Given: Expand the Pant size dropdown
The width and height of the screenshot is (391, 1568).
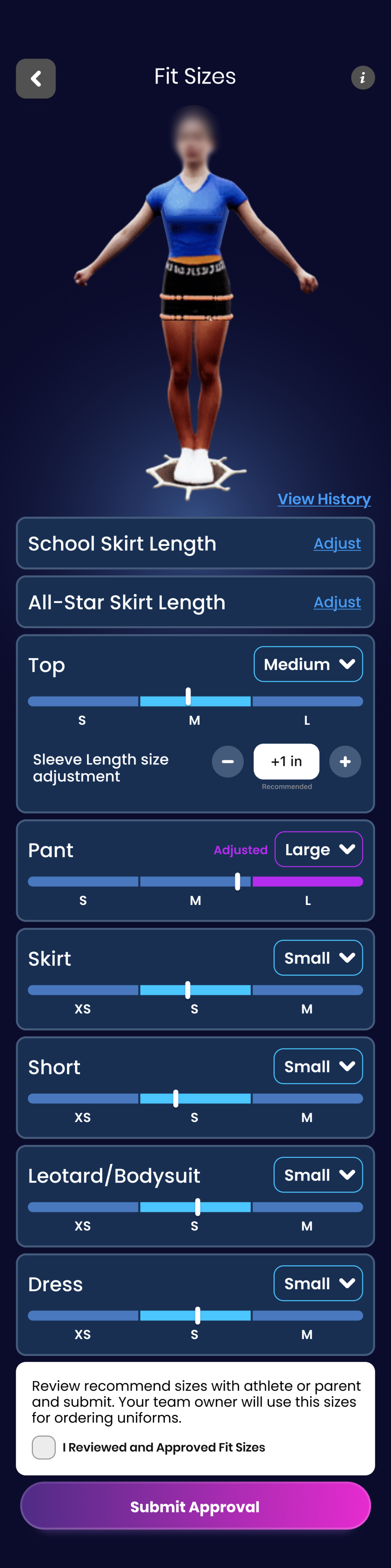Looking at the screenshot, I should [319, 849].
